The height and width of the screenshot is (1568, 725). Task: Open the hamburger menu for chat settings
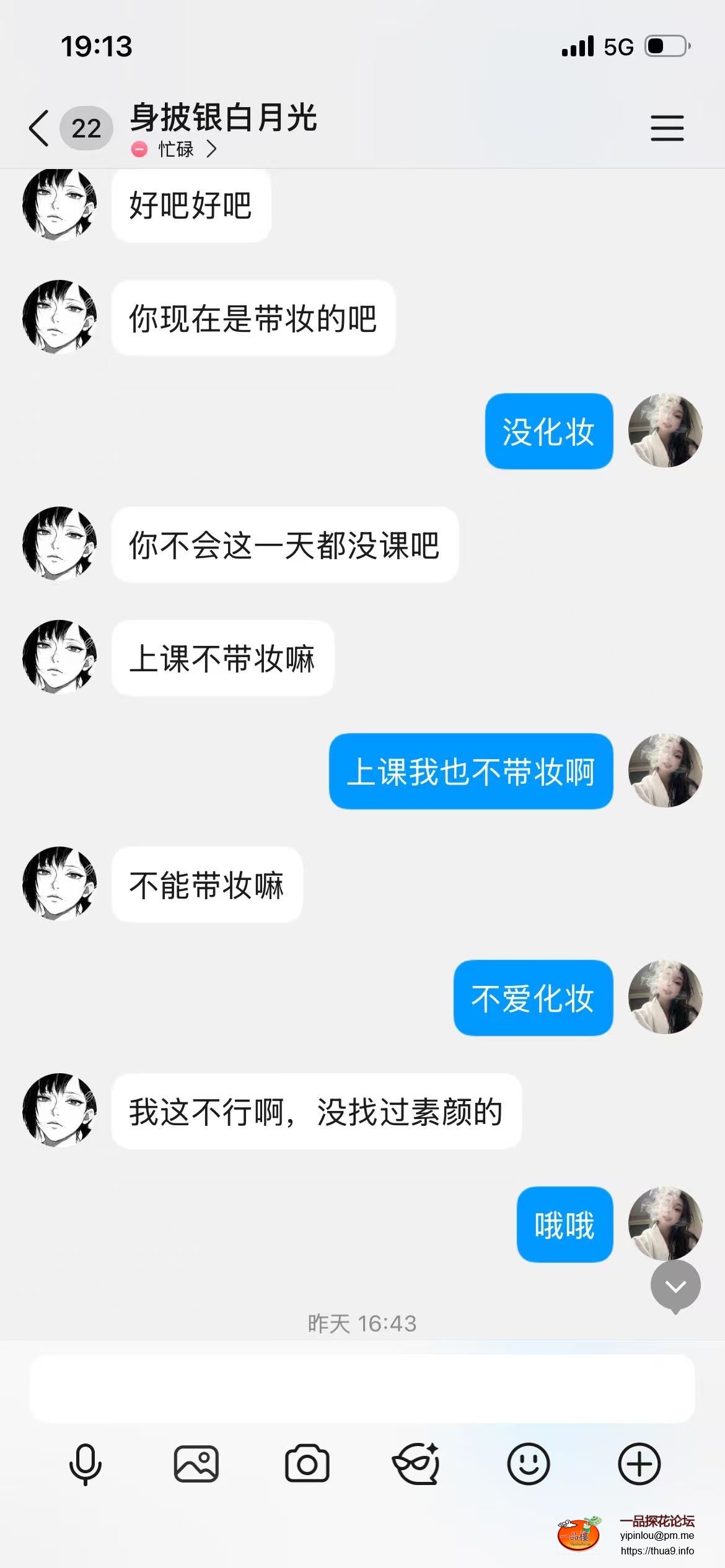coord(667,128)
